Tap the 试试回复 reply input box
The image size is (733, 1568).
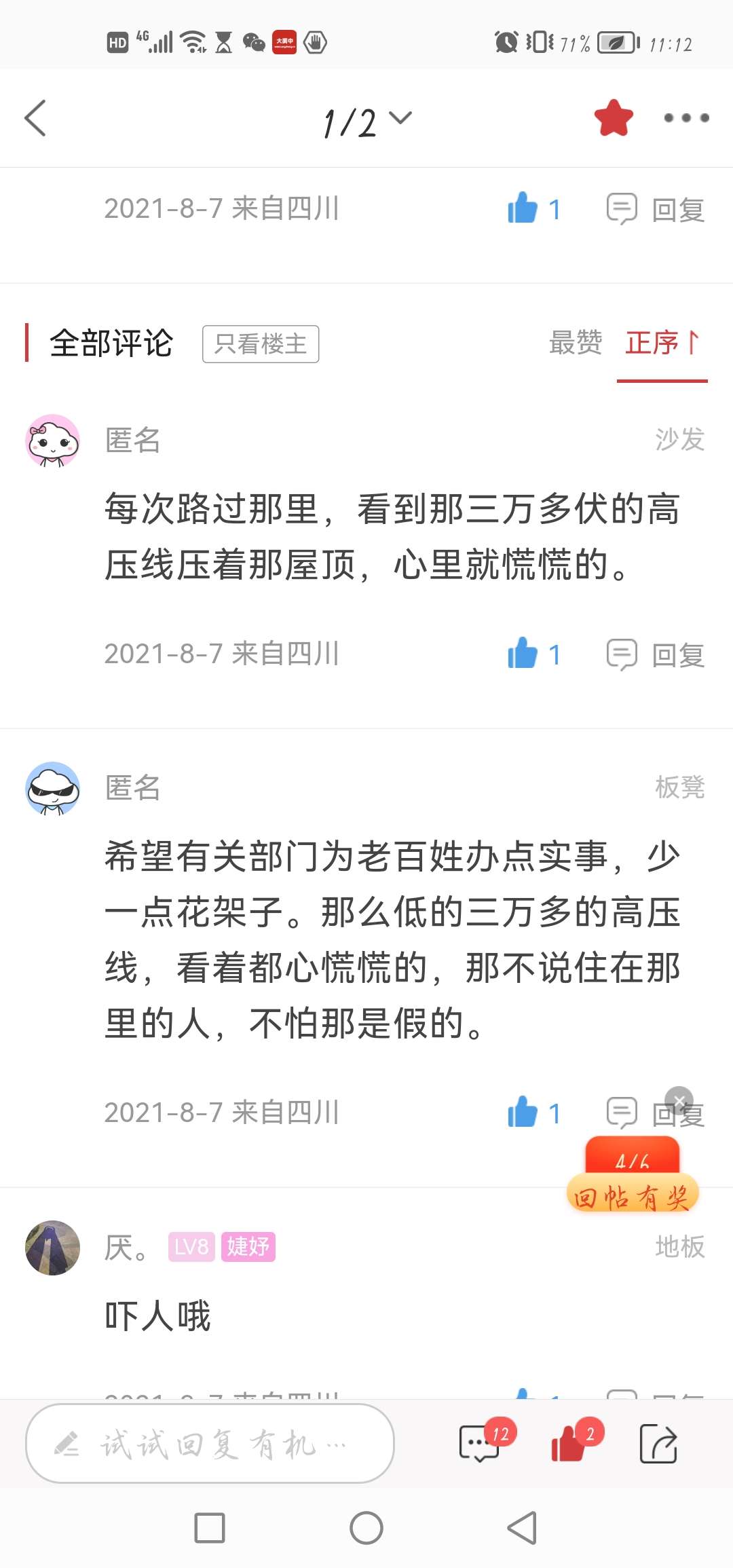click(210, 1443)
